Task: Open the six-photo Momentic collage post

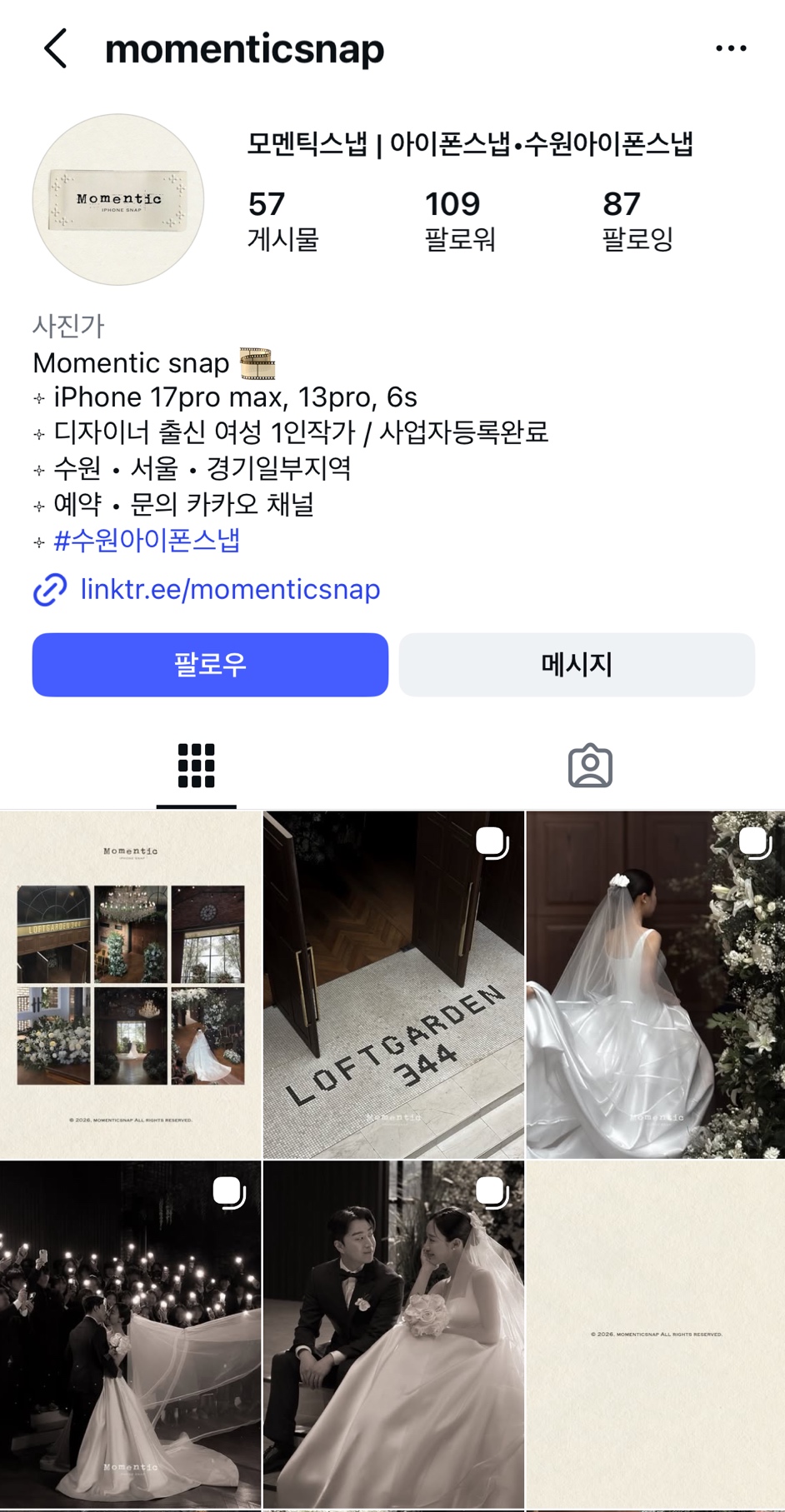Action: [131, 985]
